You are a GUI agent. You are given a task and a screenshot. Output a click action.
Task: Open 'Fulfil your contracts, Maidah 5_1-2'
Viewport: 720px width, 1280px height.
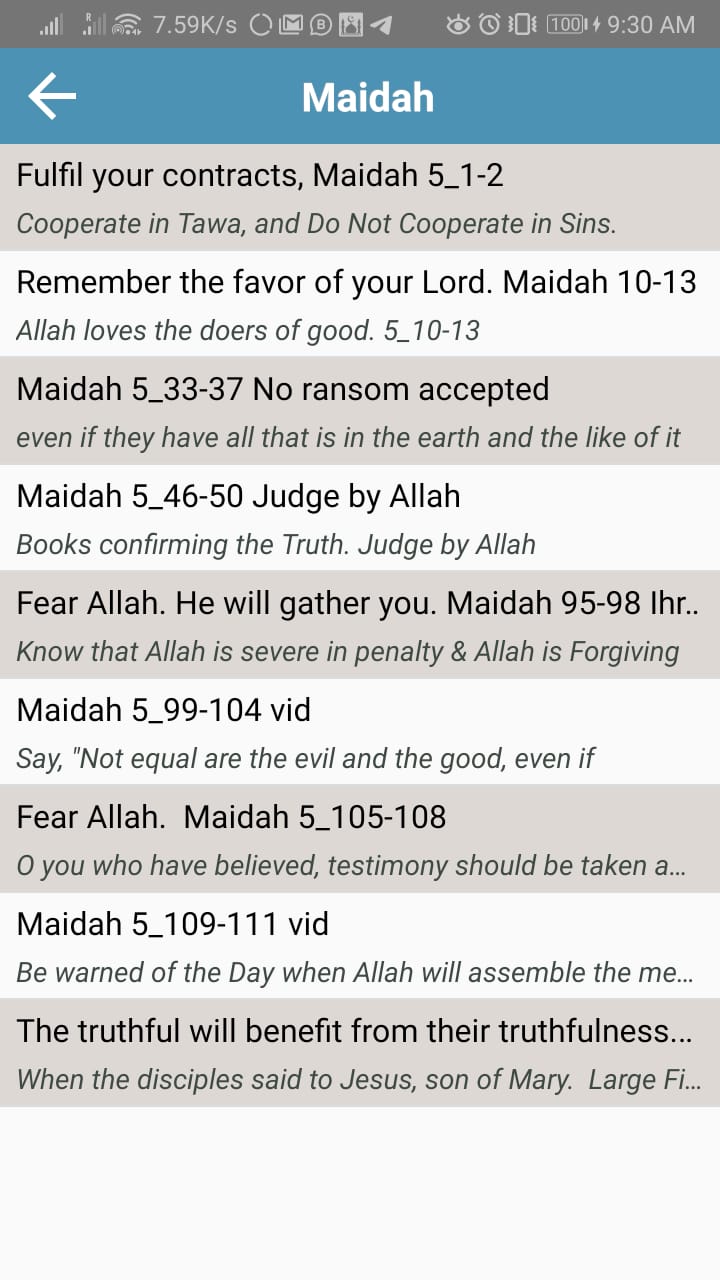pyautogui.click(x=360, y=197)
